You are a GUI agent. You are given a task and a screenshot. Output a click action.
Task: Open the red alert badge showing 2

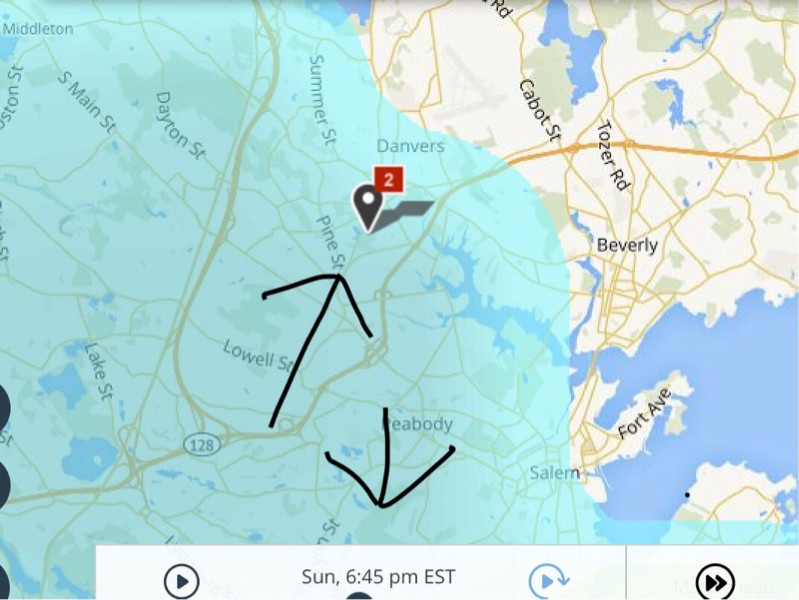389,180
